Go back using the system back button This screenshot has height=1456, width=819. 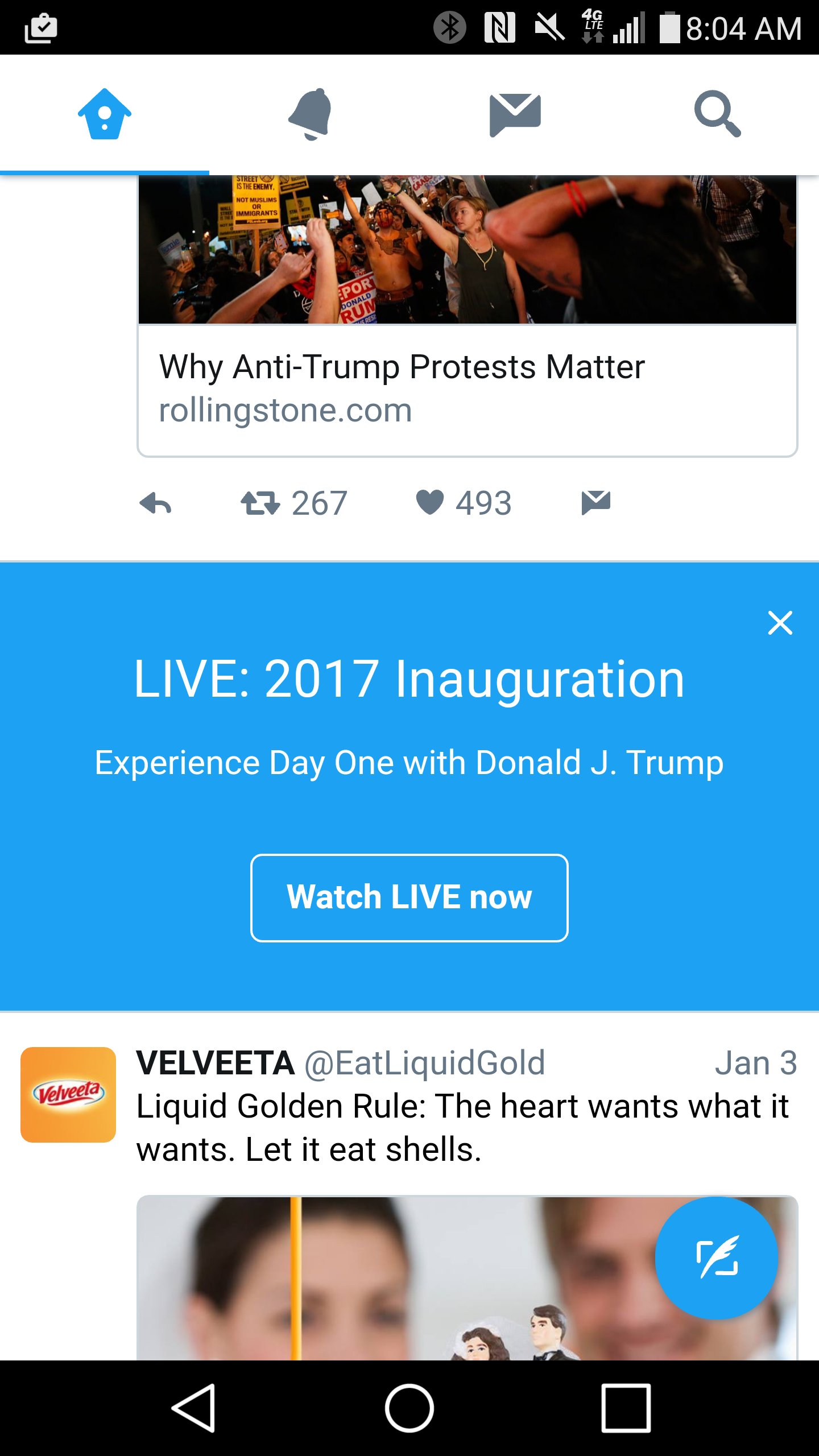click(x=193, y=1408)
